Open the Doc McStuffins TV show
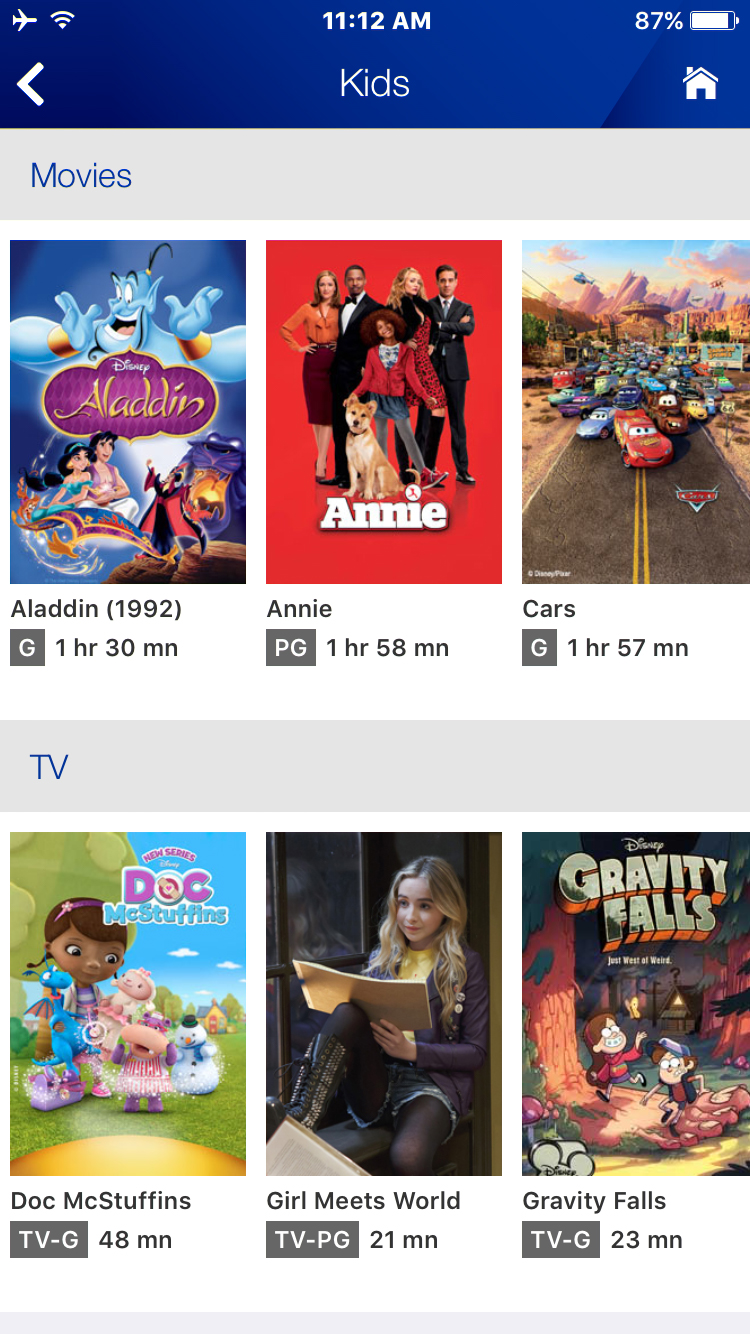This screenshot has height=1334, width=750. point(128,1004)
